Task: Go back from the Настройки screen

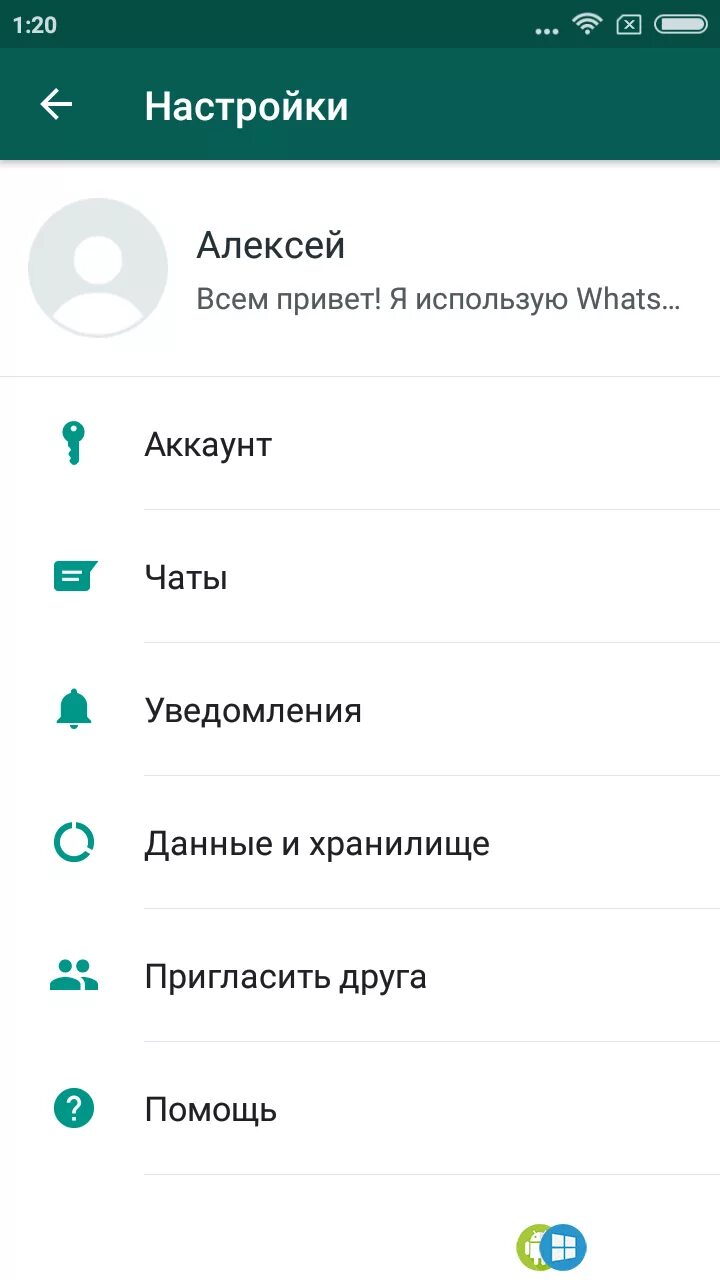Action: pyautogui.click(x=56, y=105)
